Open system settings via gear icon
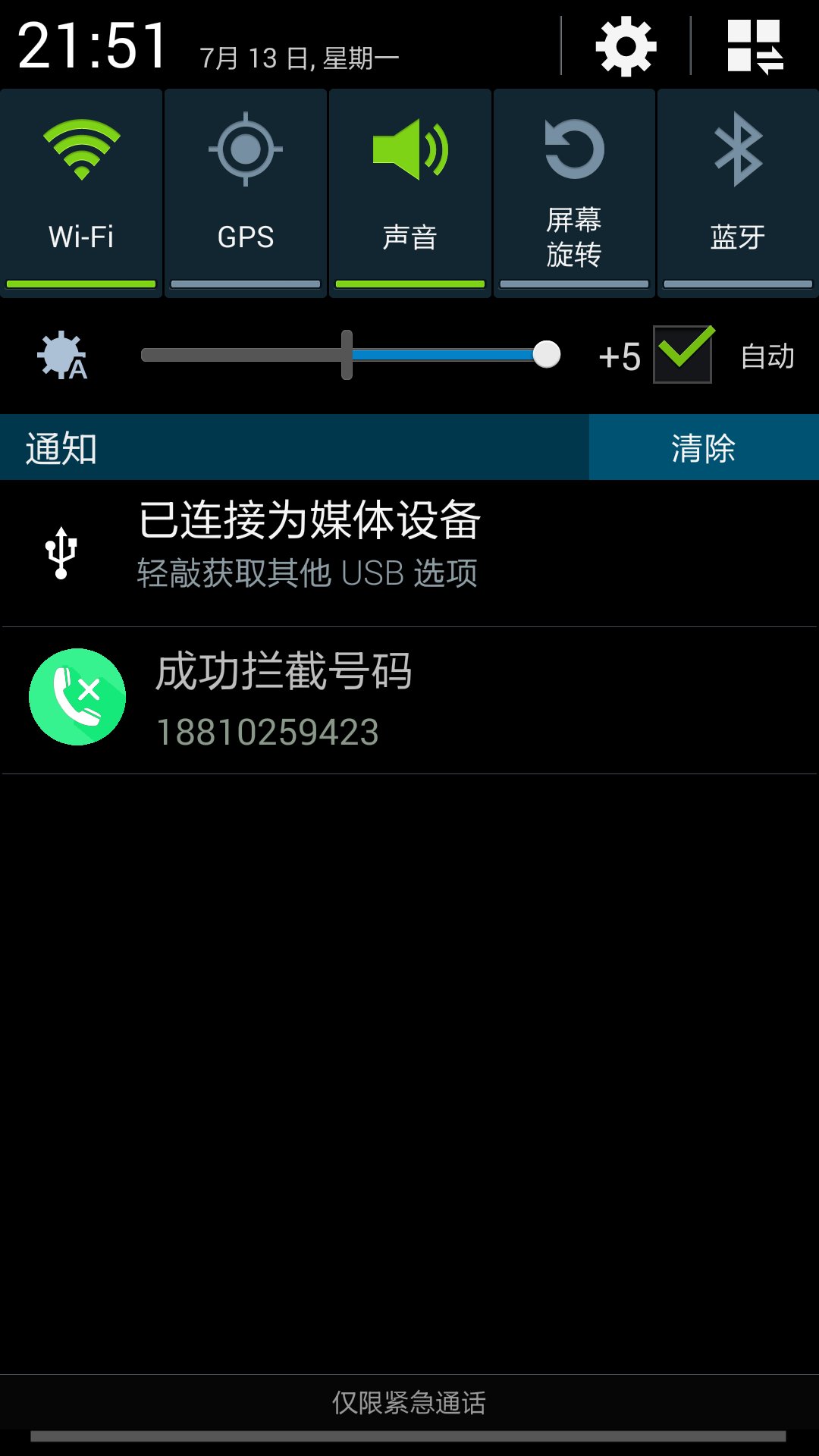Image resolution: width=819 pixels, height=1456 pixels. (626, 47)
